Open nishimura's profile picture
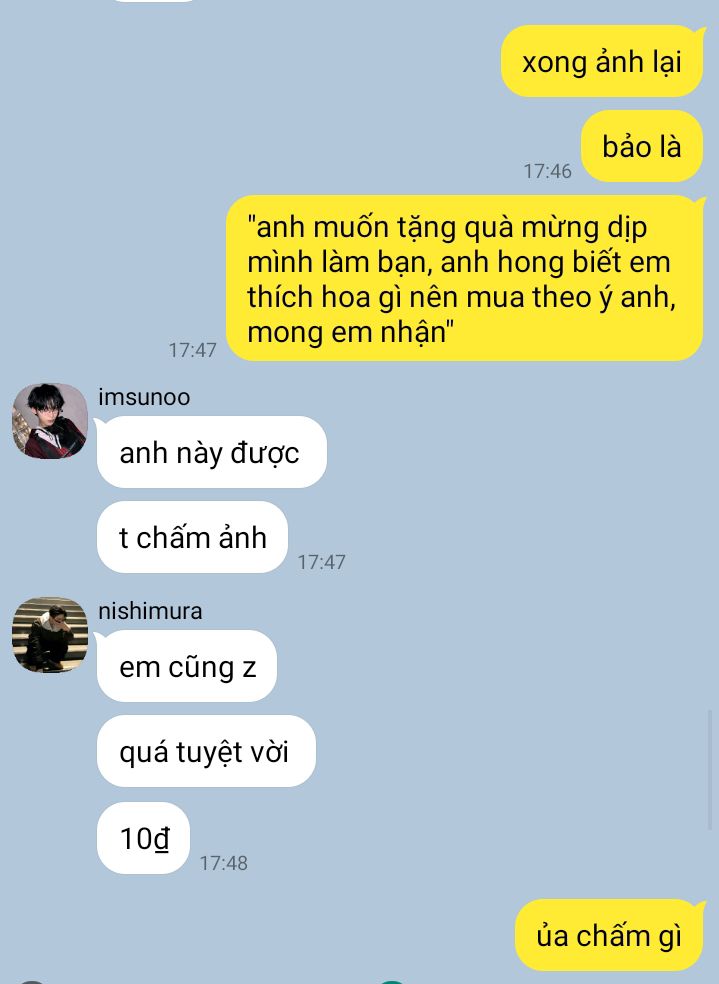This screenshot has height=984, width=719. point(50,635)
